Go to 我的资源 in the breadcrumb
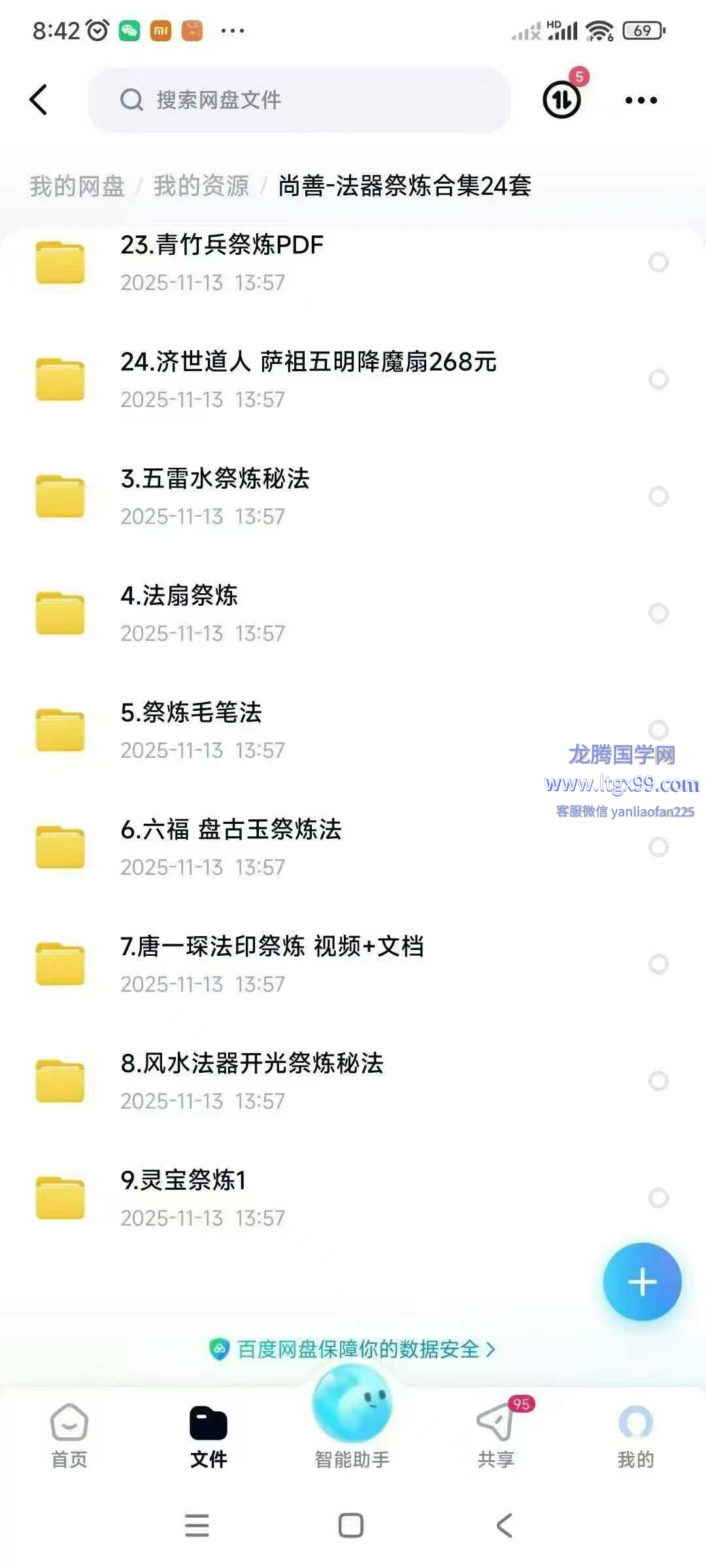The height and width of the screenshot is (1568, 706). (201, 186)
